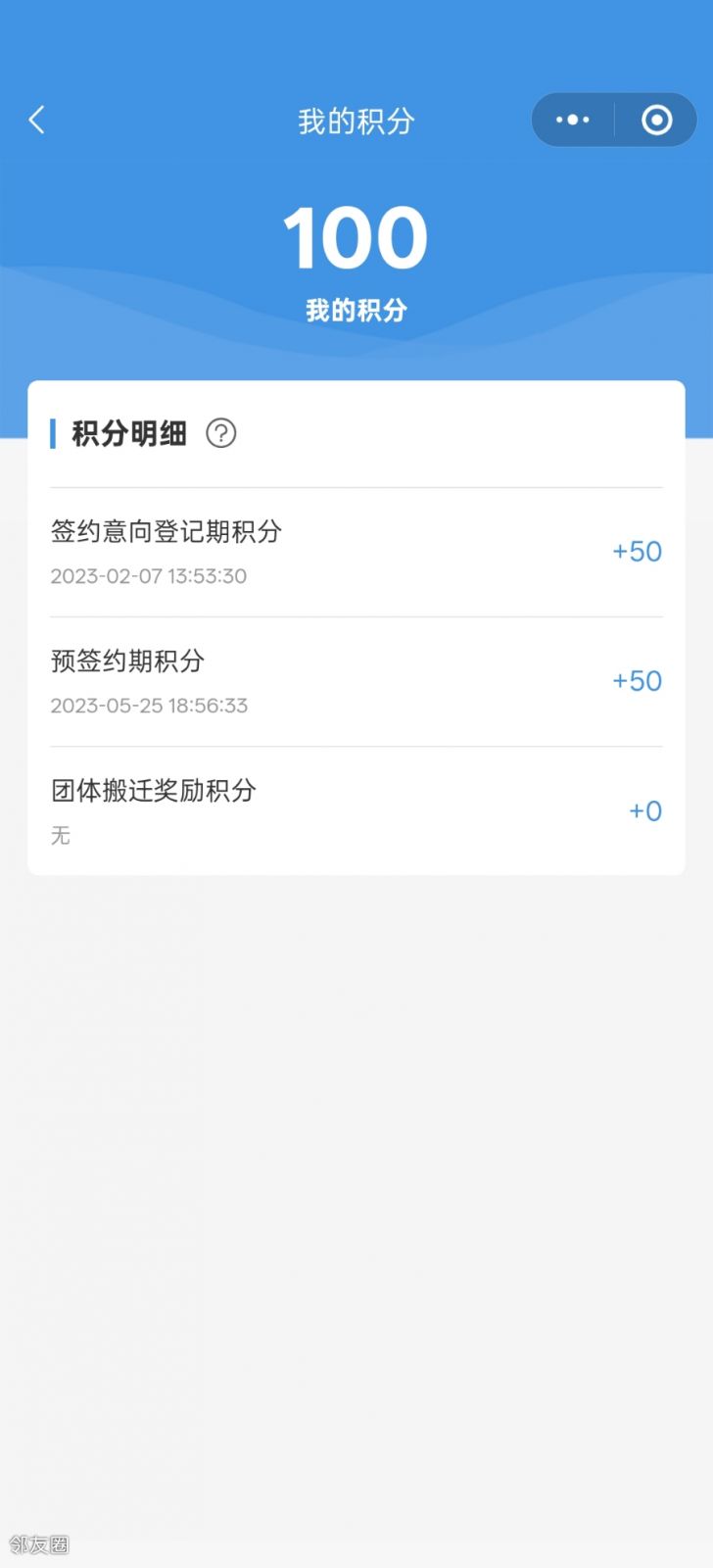Open the mini program more options menu
Screen dimensions: 713x1568
pos(573,120)
